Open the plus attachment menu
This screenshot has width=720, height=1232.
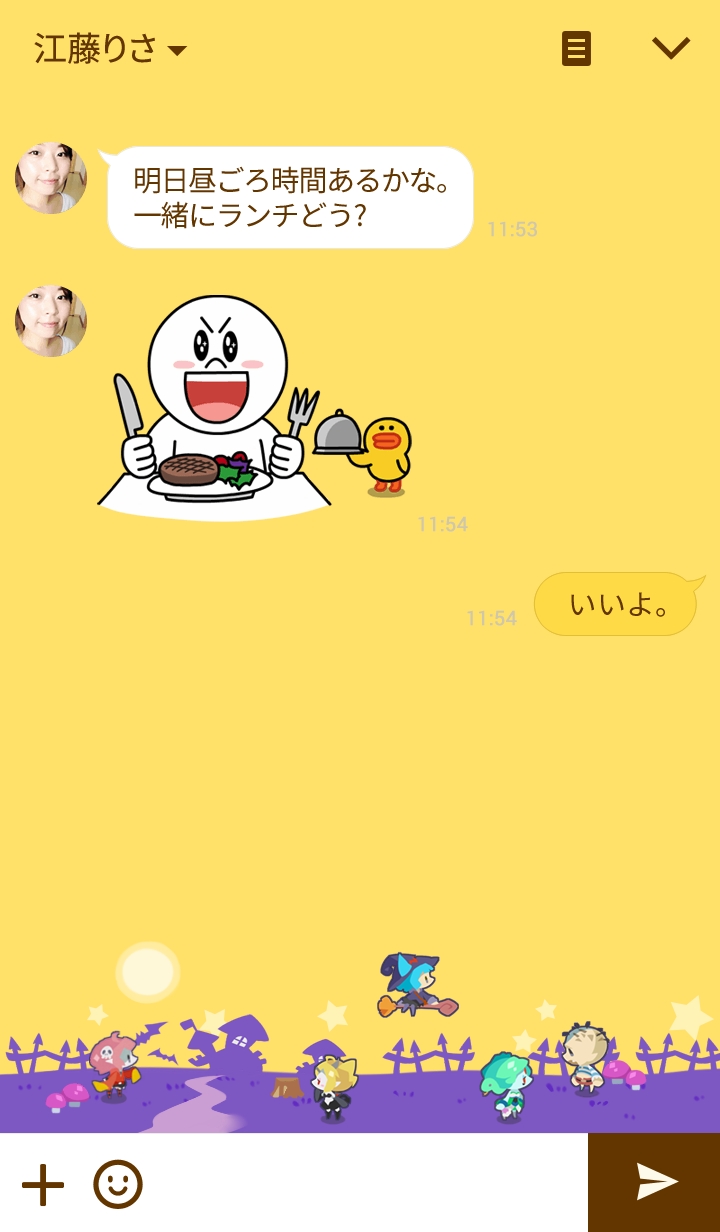pyautogui.click(x=43, y=1185)
